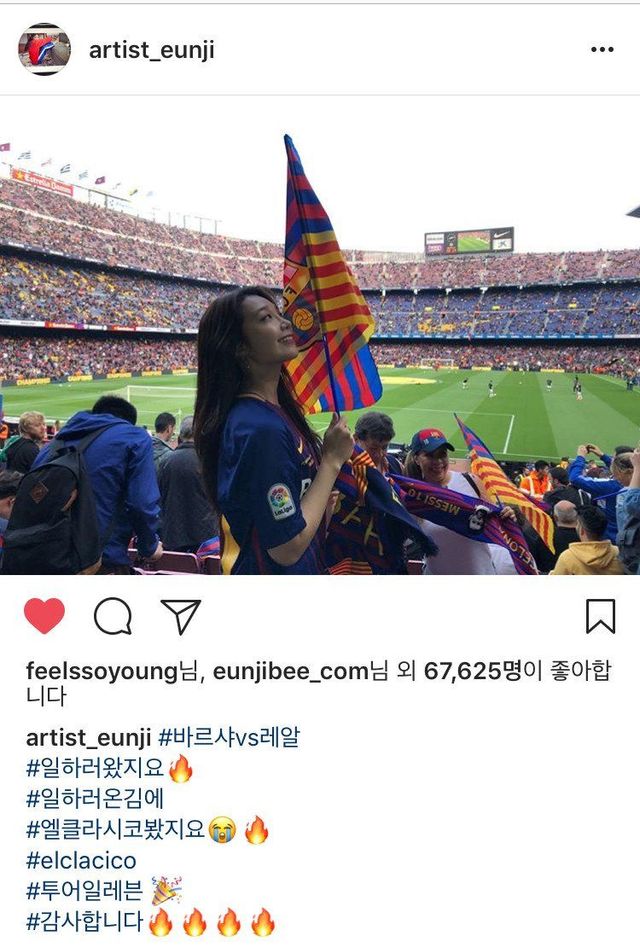Open the #감사합니다 hashtag
Image resolution: width=640 pixels, height=947 pixels.
coord(84,921)
